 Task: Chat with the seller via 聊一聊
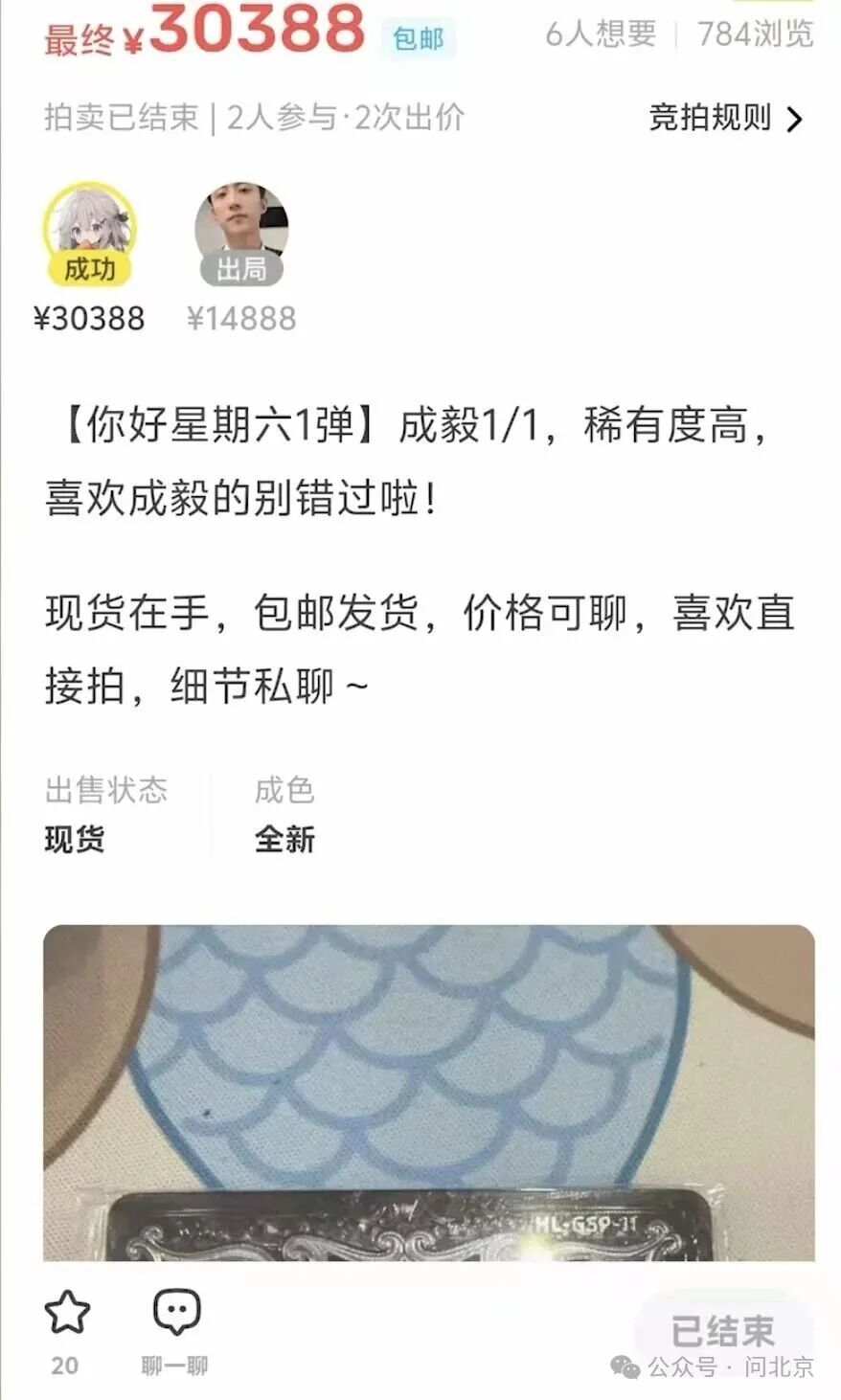(x=175, y=1326)
